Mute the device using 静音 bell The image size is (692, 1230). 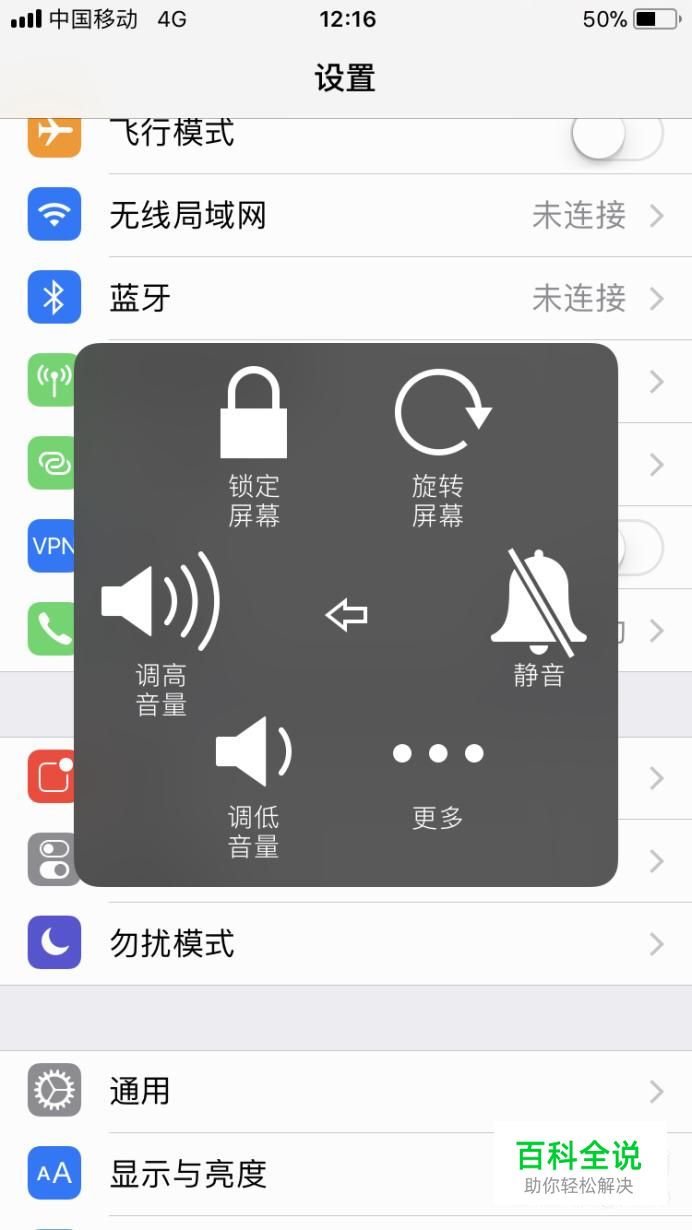[539, 617]
